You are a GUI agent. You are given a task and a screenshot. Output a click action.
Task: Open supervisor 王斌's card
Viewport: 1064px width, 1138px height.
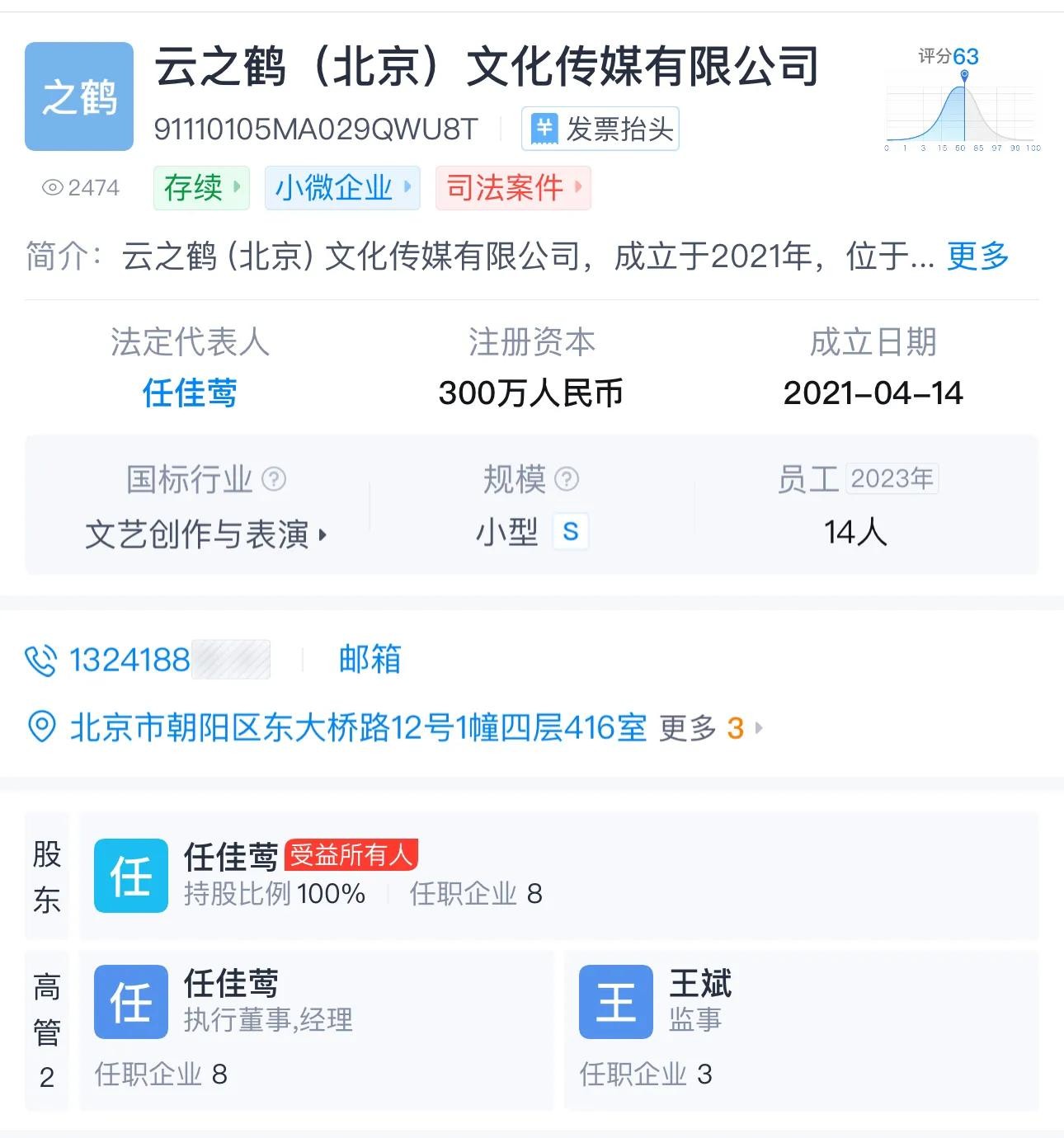(699, 984)
